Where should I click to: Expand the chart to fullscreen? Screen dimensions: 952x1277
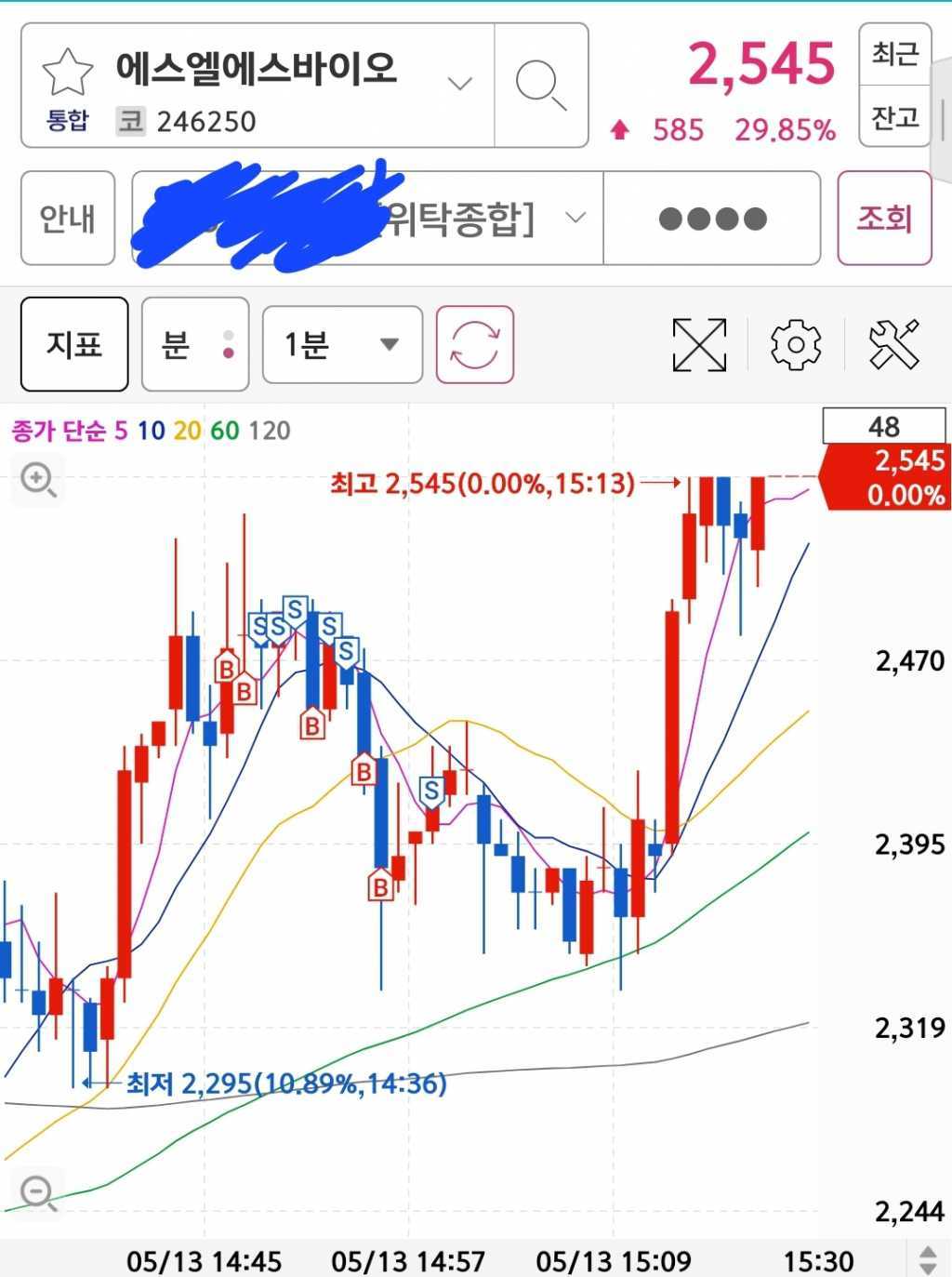(x=699, y=345)
